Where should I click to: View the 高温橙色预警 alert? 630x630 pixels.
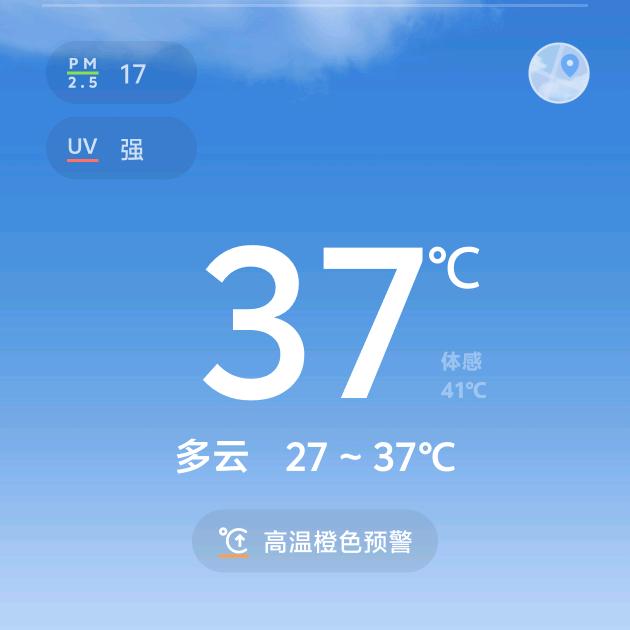pyautogui.click(x=315, y=541)
